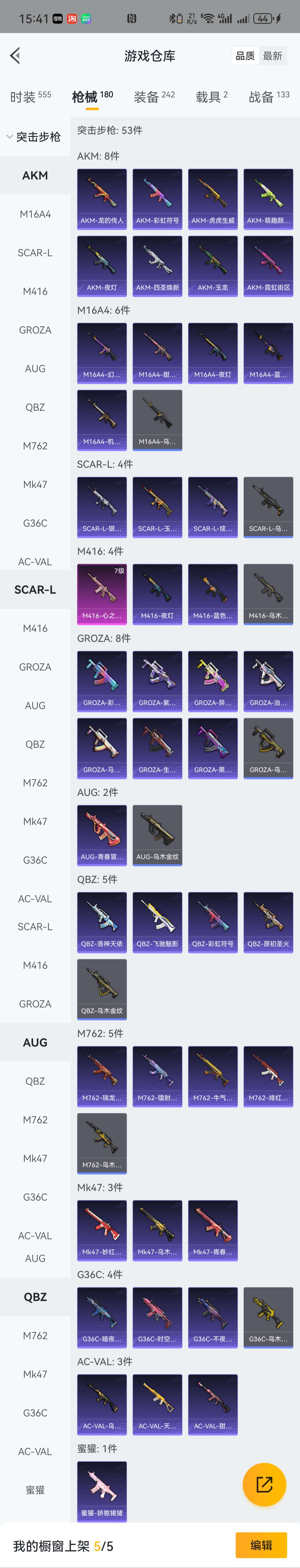Tap the 编辑 button for the showcase

pos(261,1545)
